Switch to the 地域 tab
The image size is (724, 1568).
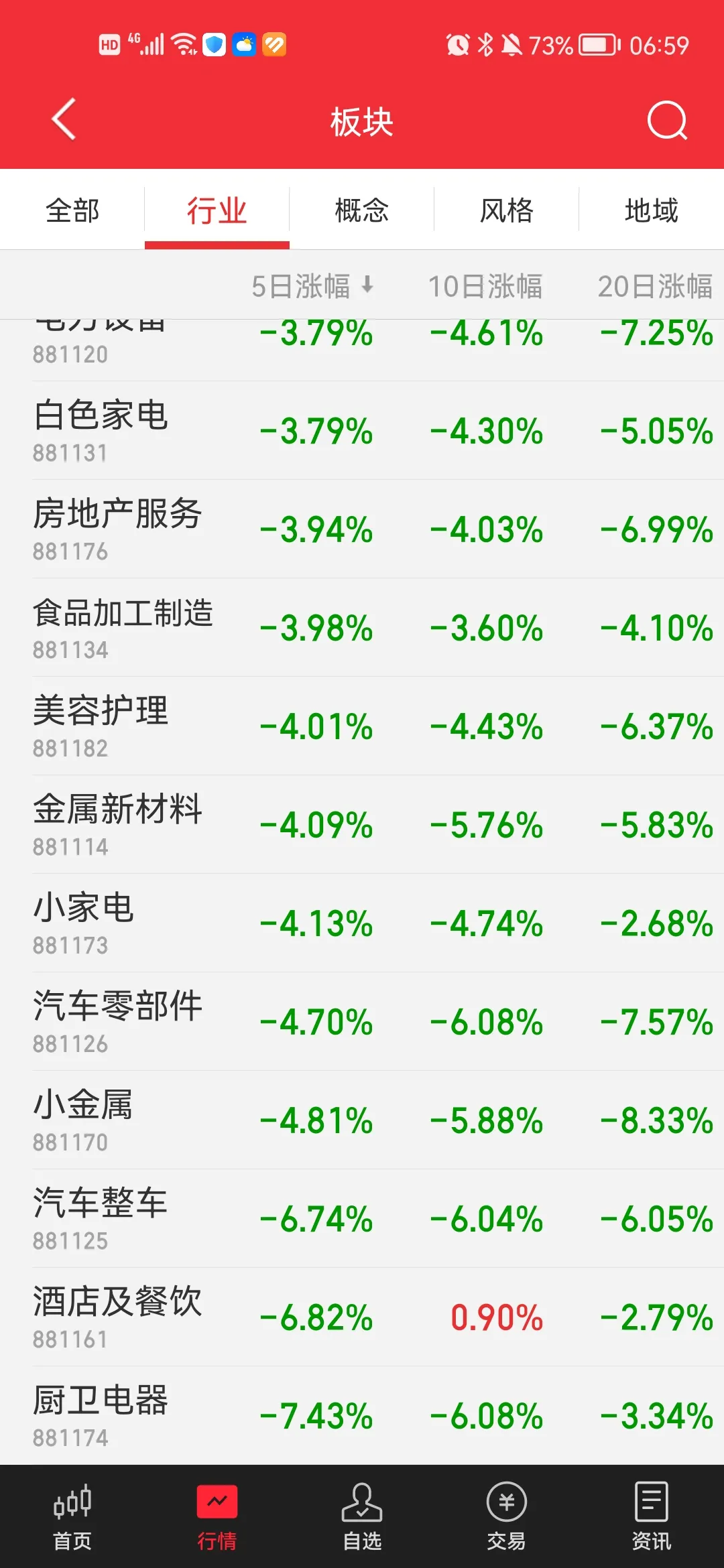click(x=652, y=210)
